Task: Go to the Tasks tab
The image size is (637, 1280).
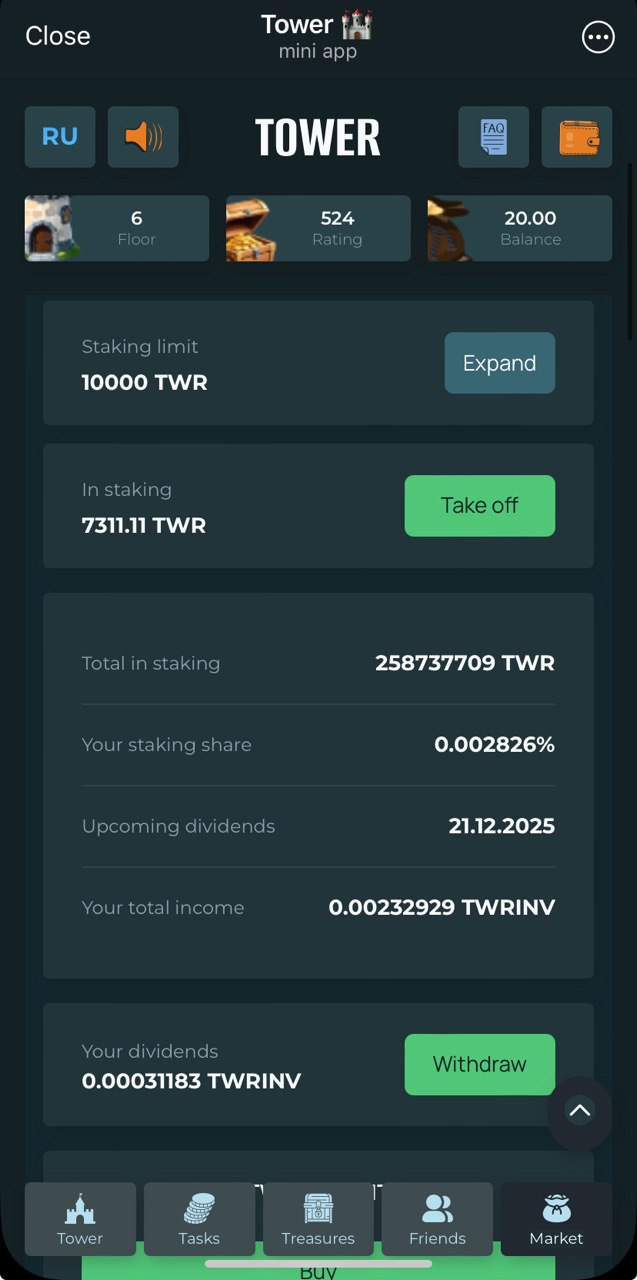Action: point(199,1219)
